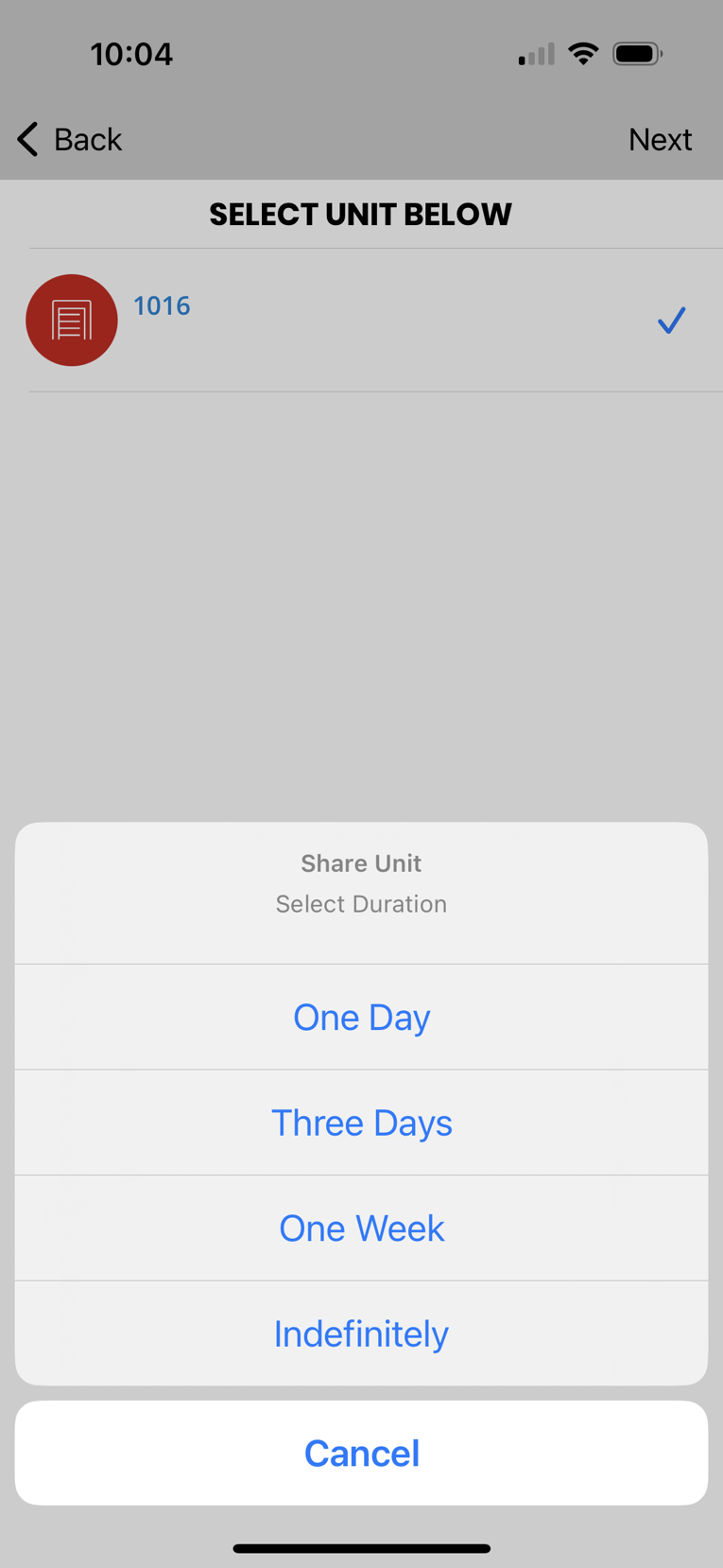Tap the Select Duration label
Viewport: 723px width, 1568px height.
click(x=361, y=903)
